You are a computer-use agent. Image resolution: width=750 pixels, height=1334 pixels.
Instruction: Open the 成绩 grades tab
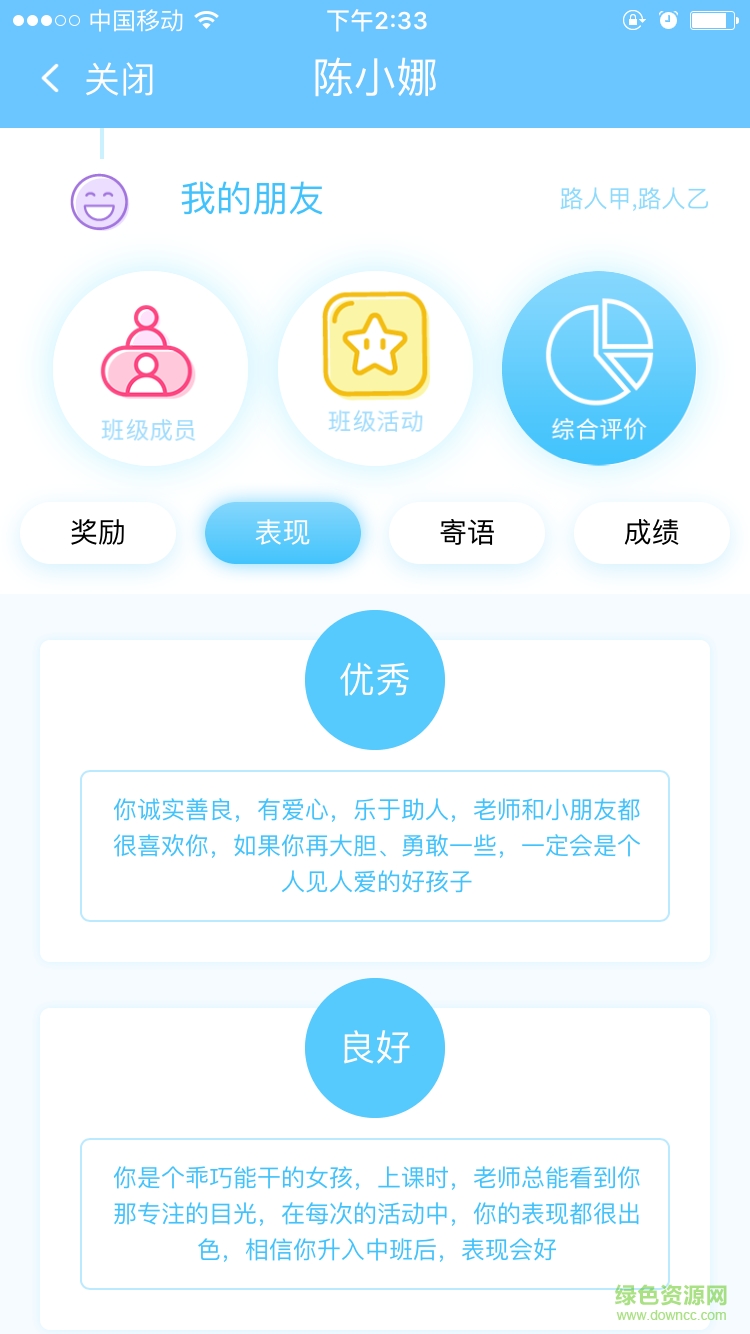[652, 533]
